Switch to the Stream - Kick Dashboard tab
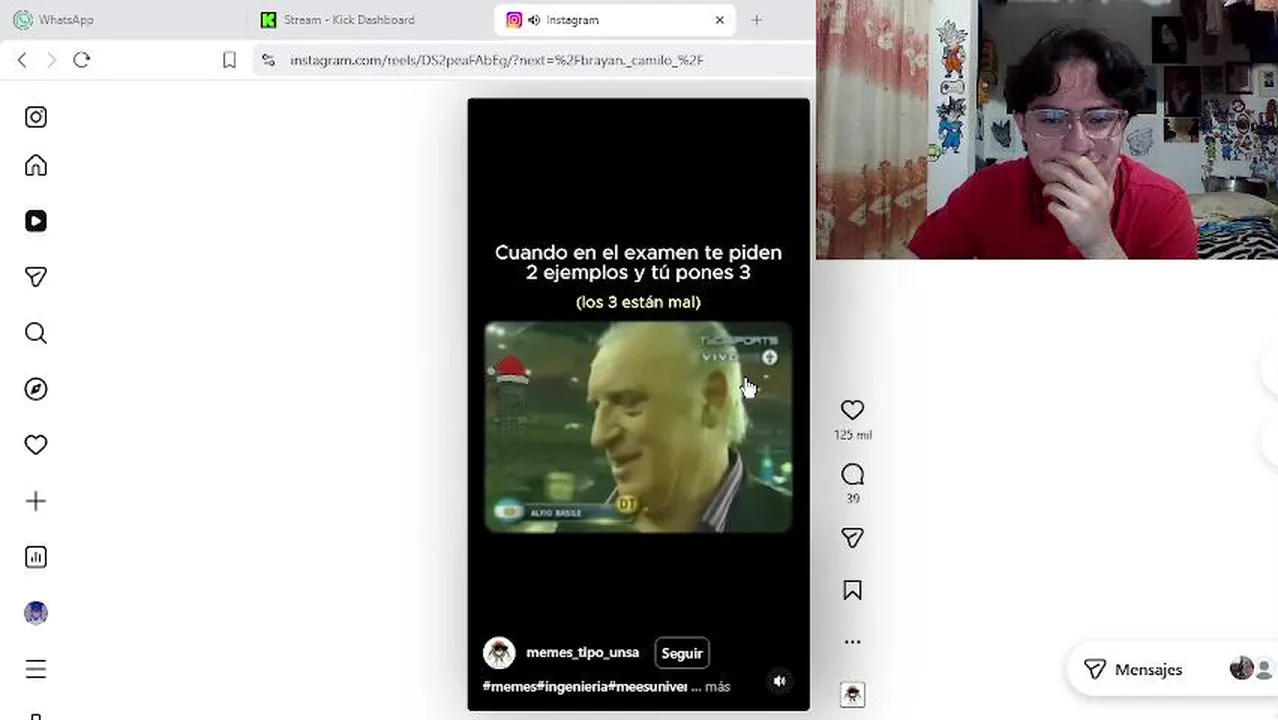This screenshot has width=1278, height=720. click(x=348, y=20)
